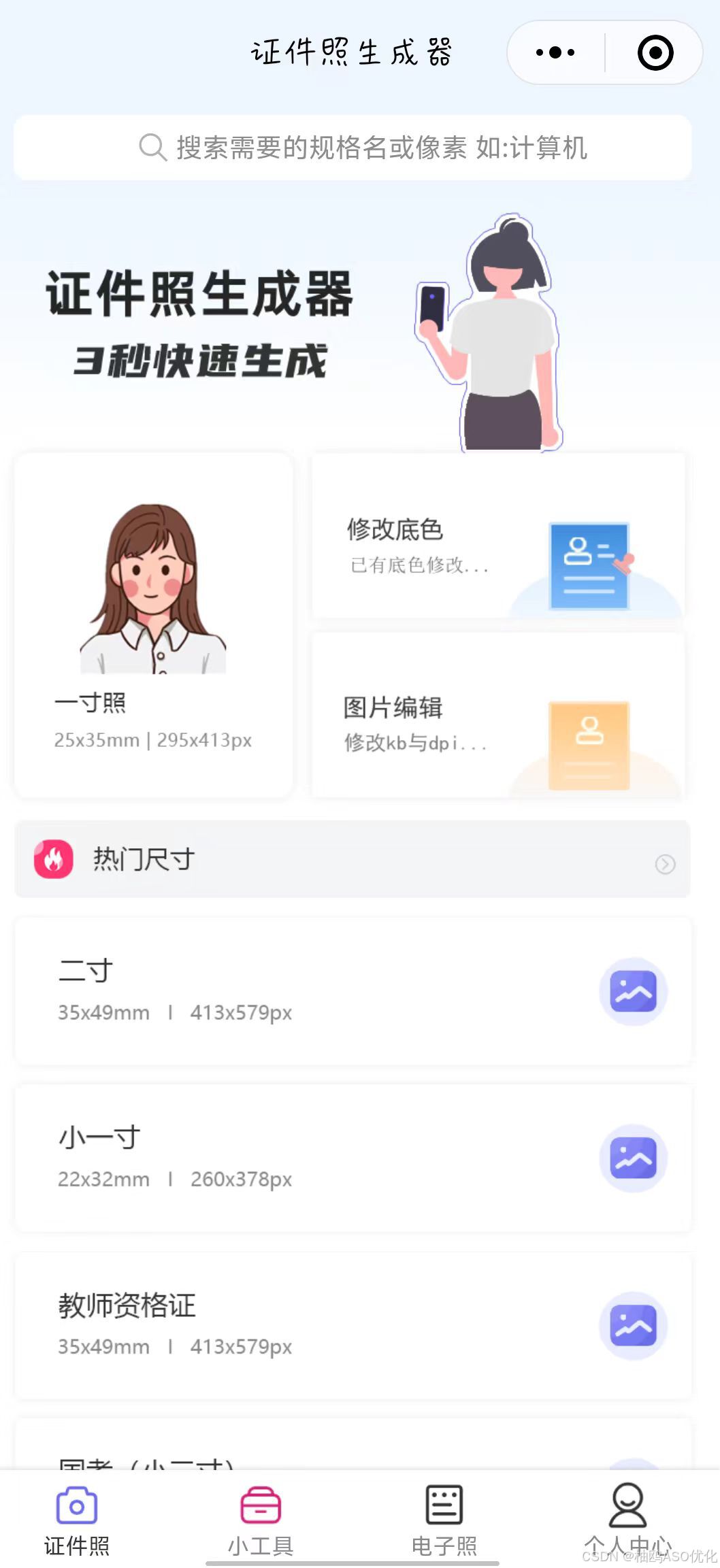Select the 二寸 size row
720x1568 pixels.
coord(353,990)
